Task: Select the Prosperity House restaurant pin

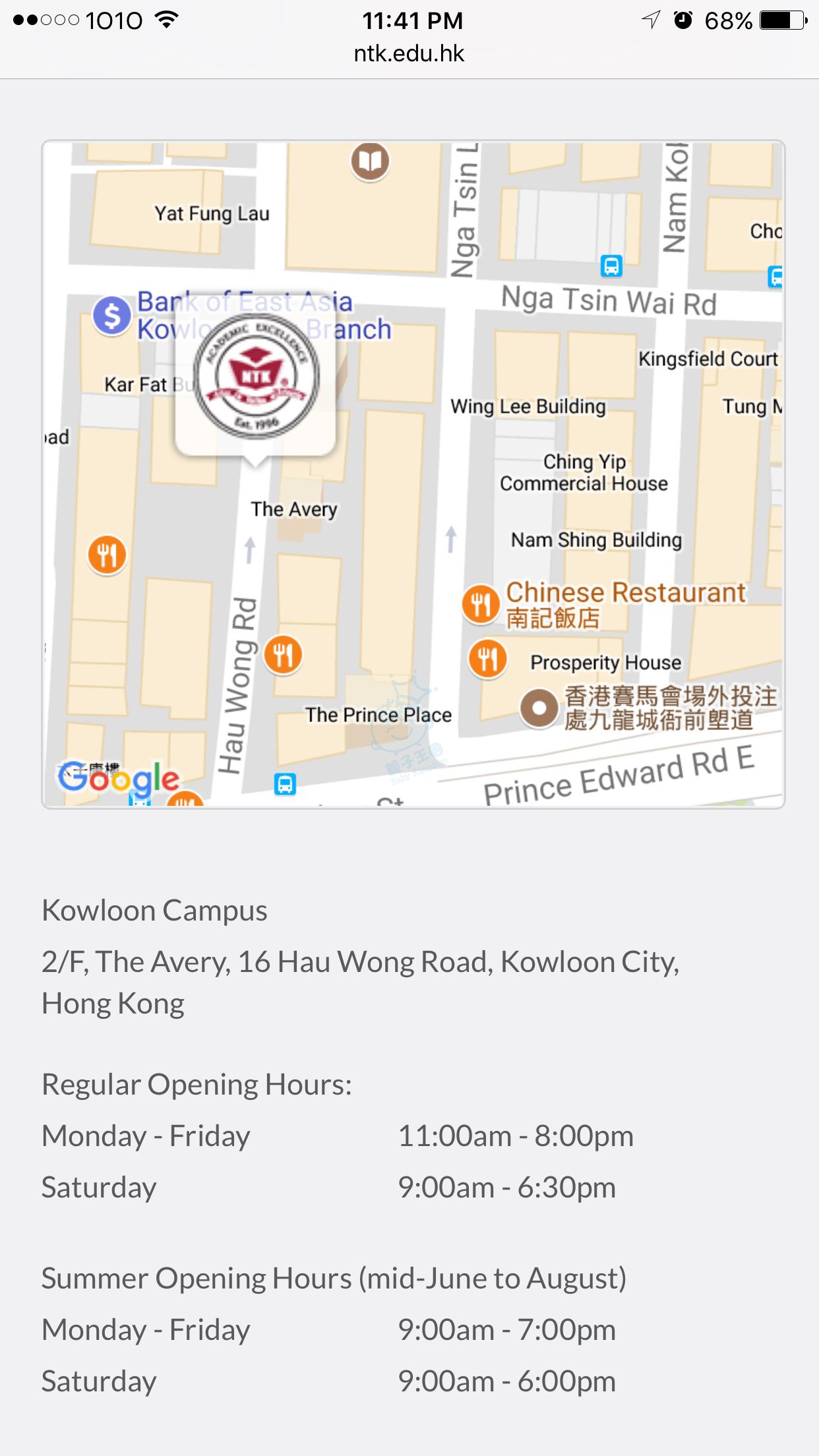Action: click(487, 658)
